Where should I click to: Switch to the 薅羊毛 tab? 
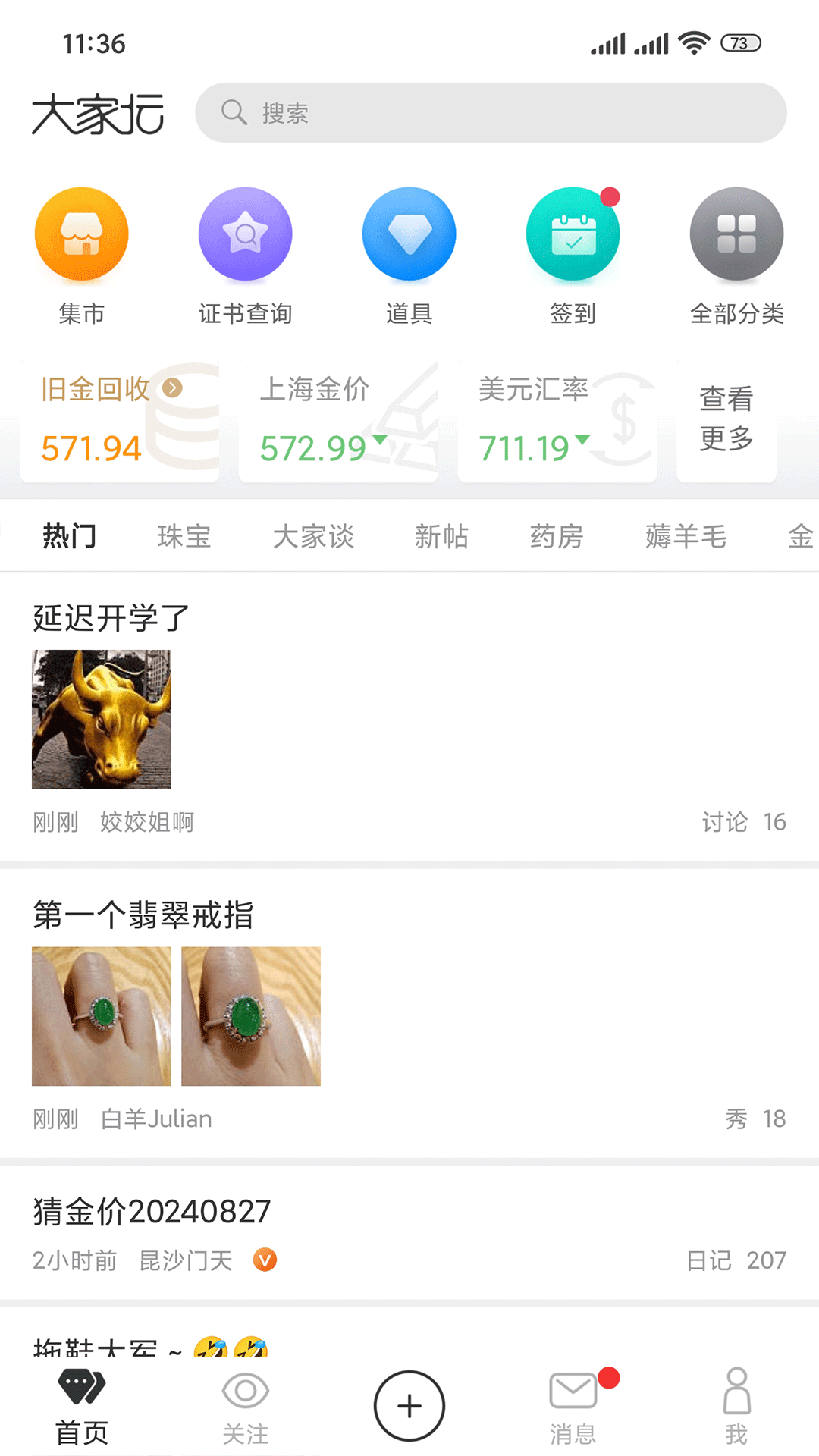(x=686, y=536)
